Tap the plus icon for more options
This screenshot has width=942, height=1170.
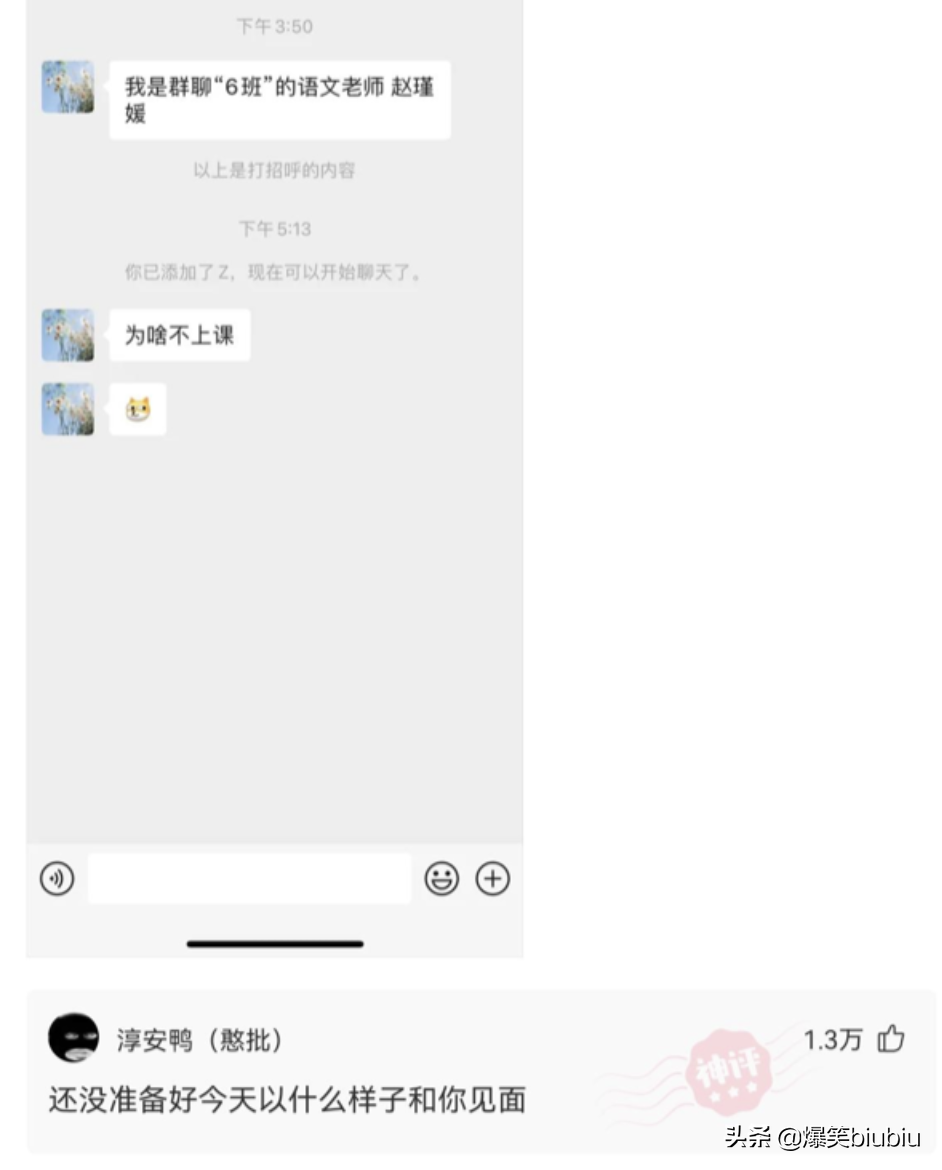(x=492, y=878)
